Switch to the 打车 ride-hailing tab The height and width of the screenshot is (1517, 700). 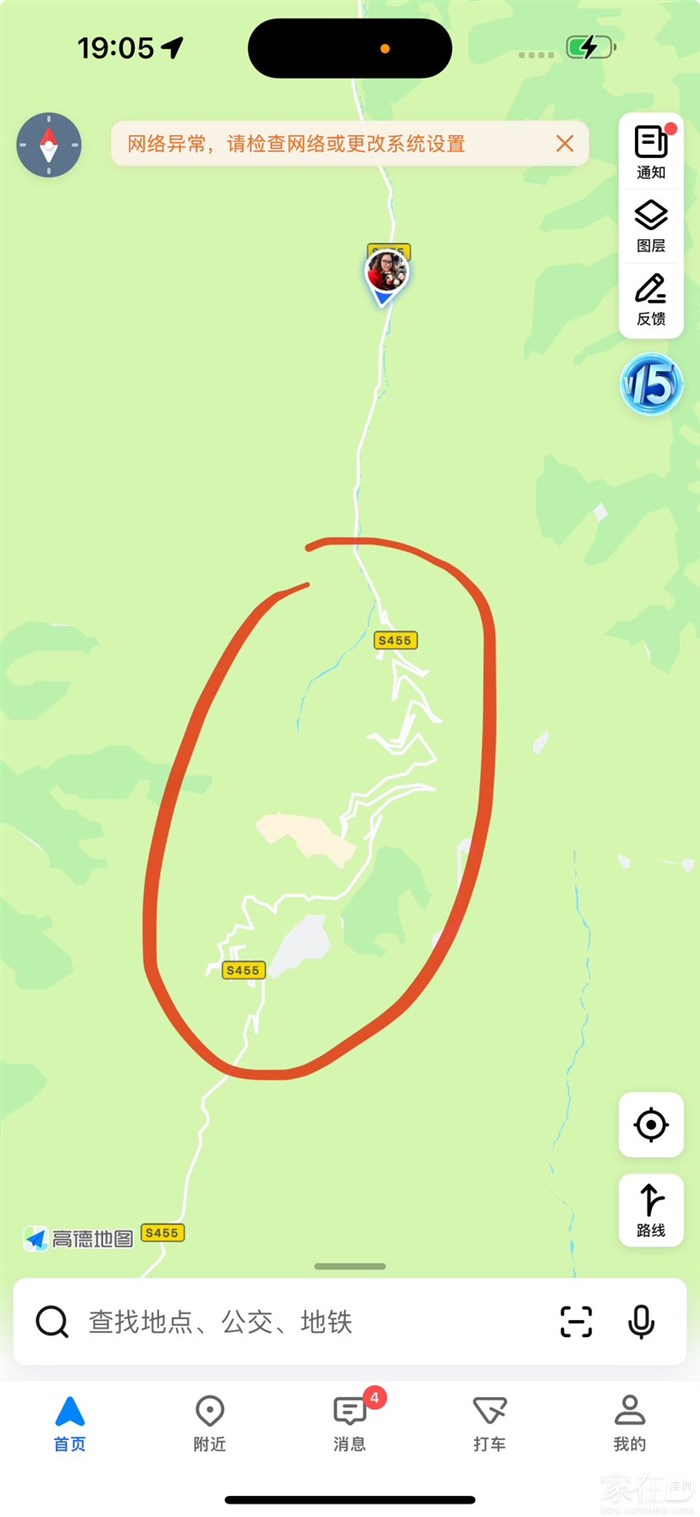click(x=490, y=1423)
